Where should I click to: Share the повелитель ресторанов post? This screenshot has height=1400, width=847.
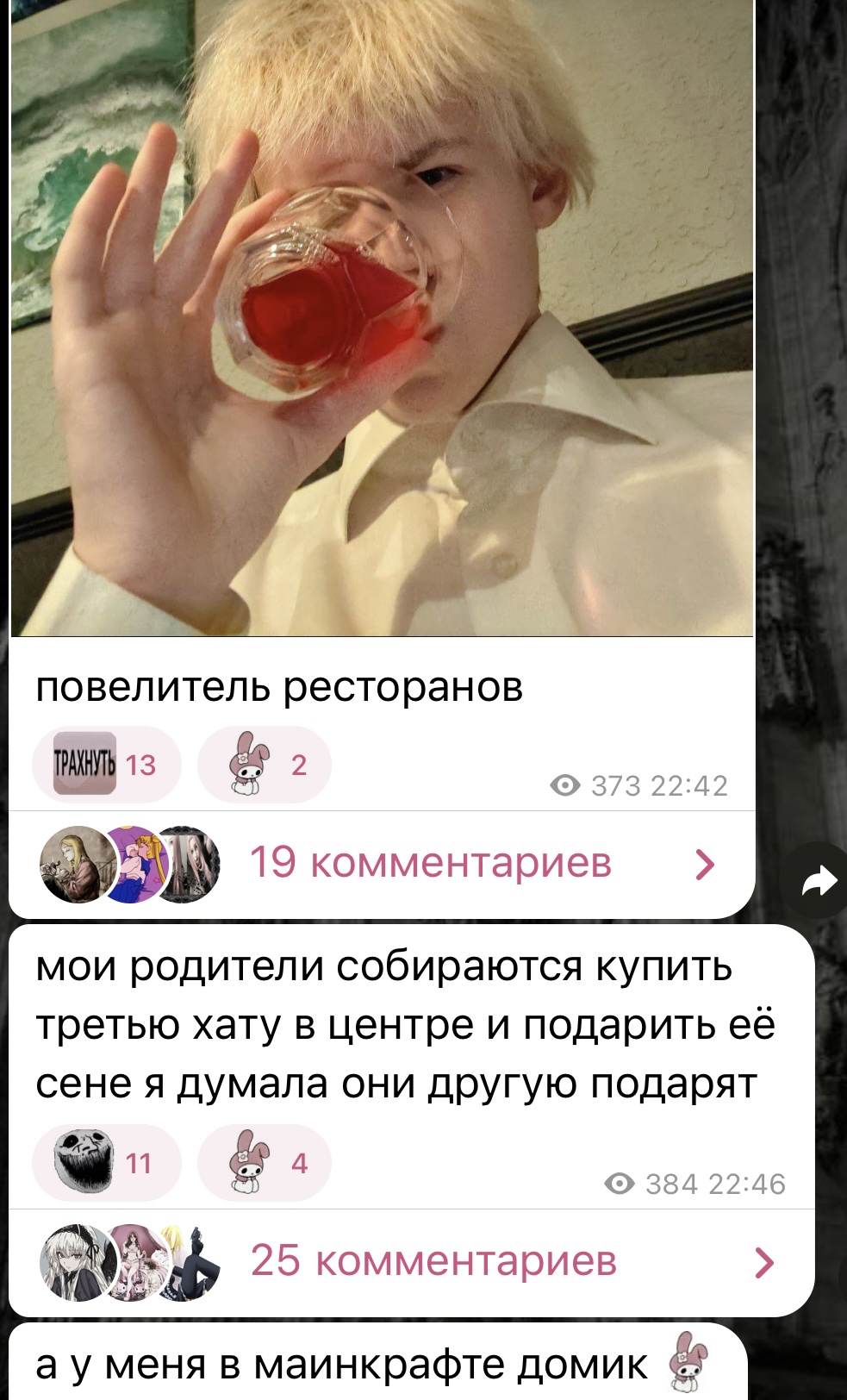point(818,880)
